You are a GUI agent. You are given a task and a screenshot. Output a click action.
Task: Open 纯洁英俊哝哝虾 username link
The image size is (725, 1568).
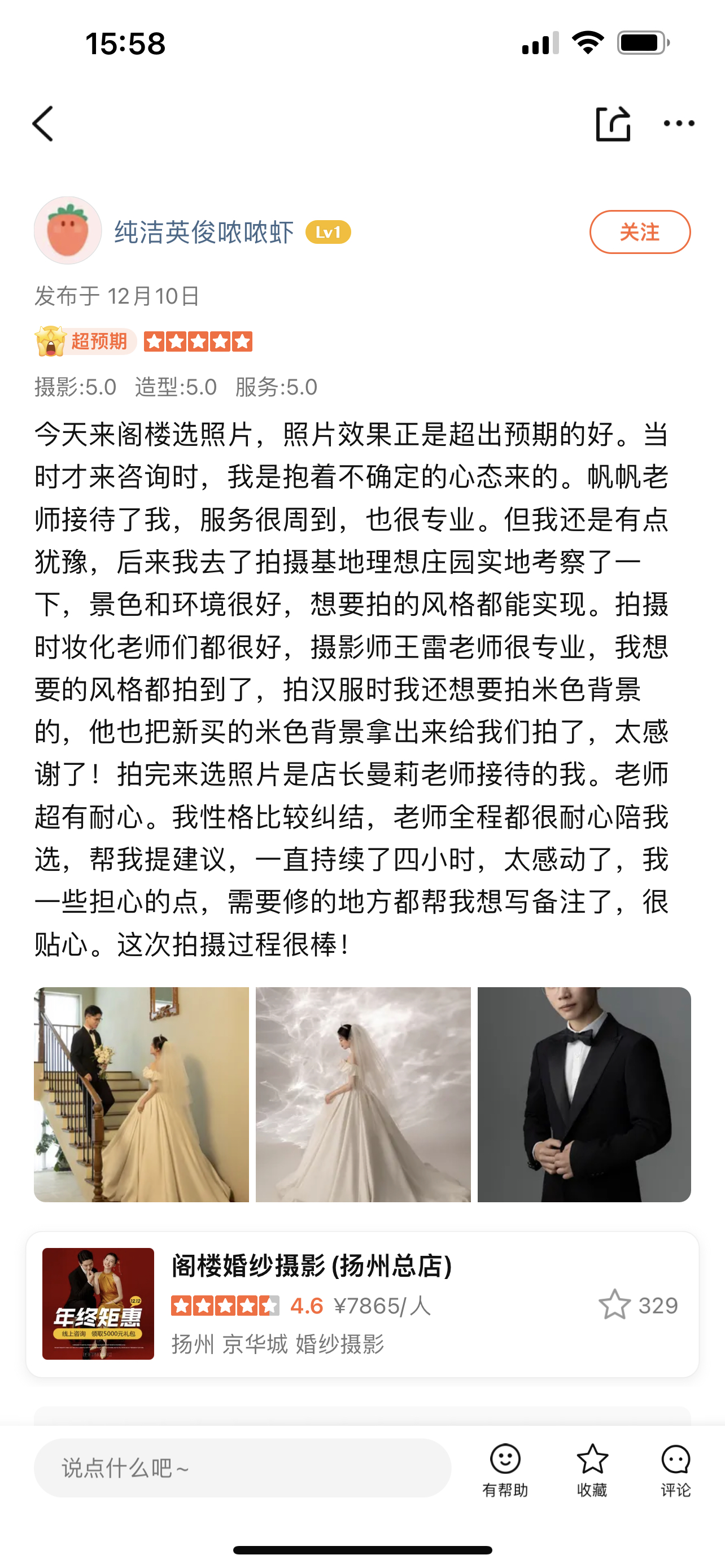point(204,233)
